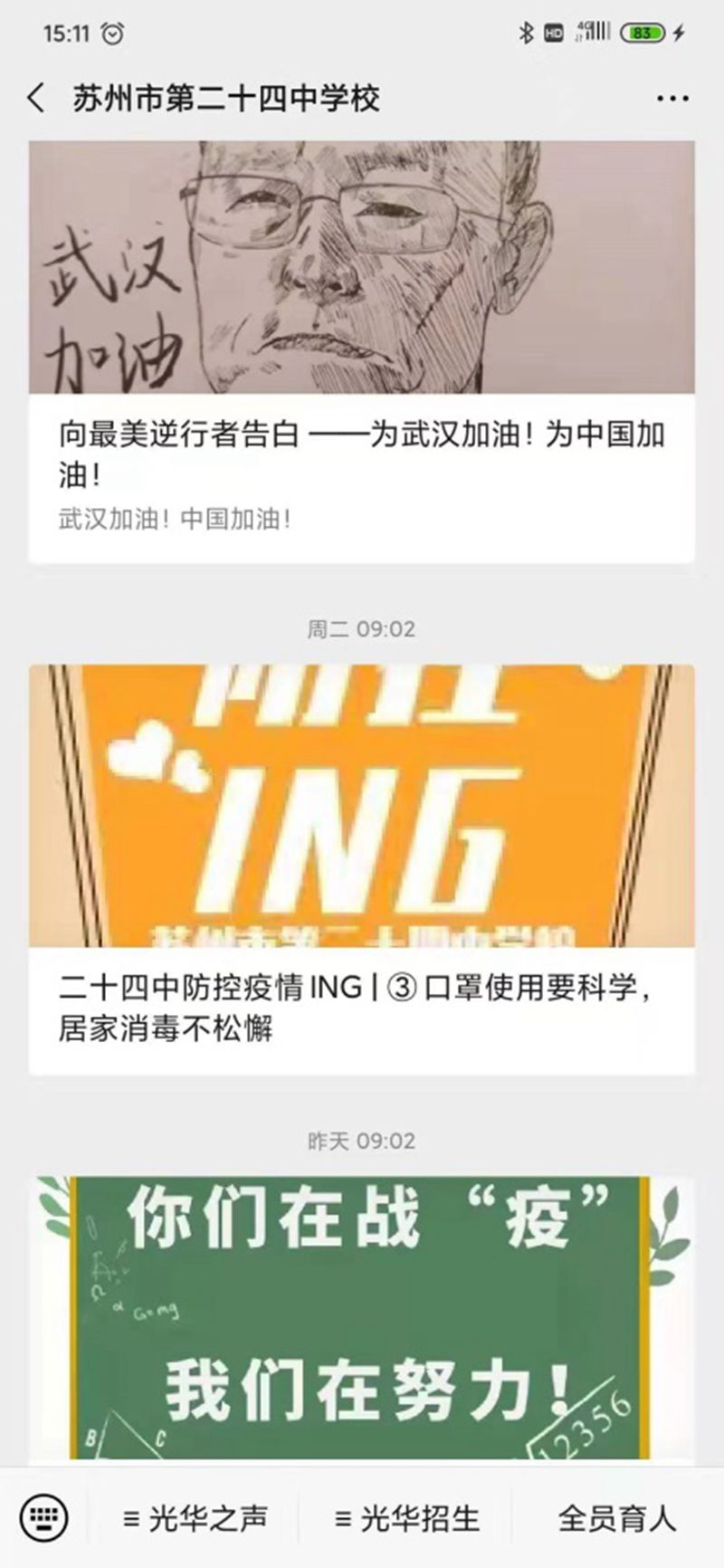Open the 全员育人 menu item
The width and height of the screenshot is (724, 1568).
tap(617, 1518)
